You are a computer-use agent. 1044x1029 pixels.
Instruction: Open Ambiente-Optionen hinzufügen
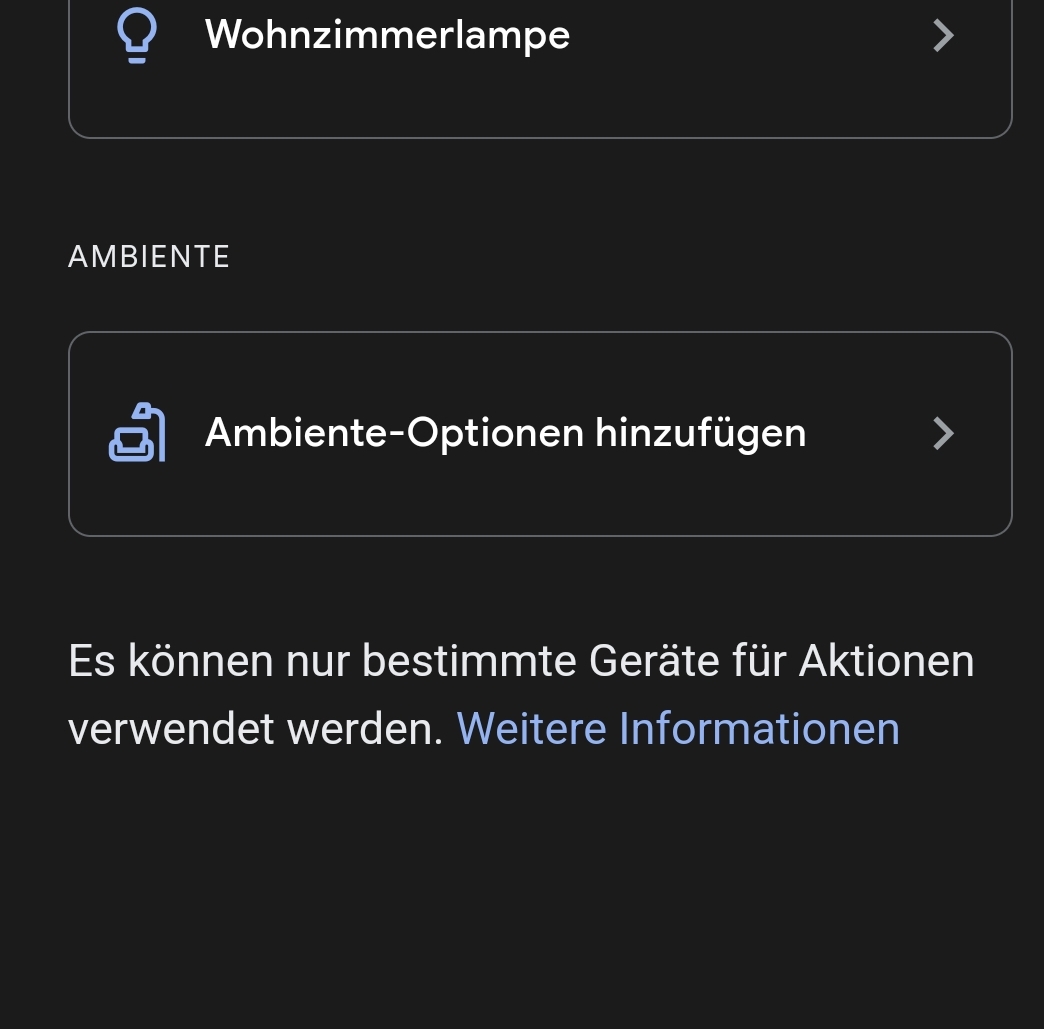540,434
